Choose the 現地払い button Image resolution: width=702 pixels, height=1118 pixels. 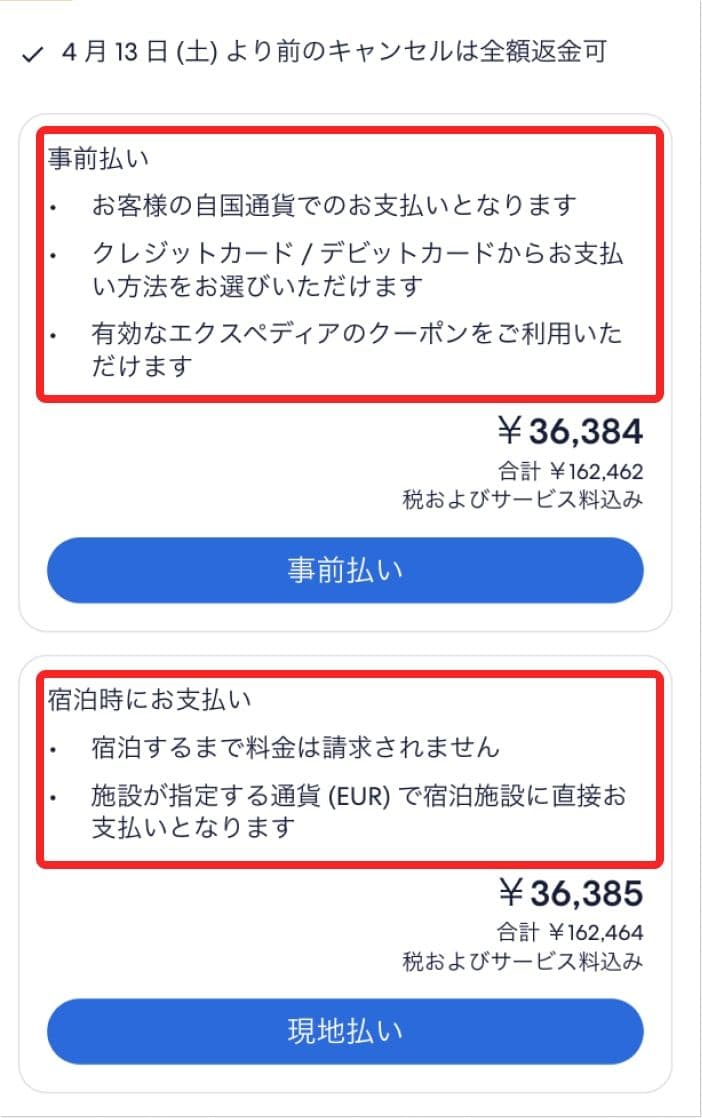[345, 1031]
